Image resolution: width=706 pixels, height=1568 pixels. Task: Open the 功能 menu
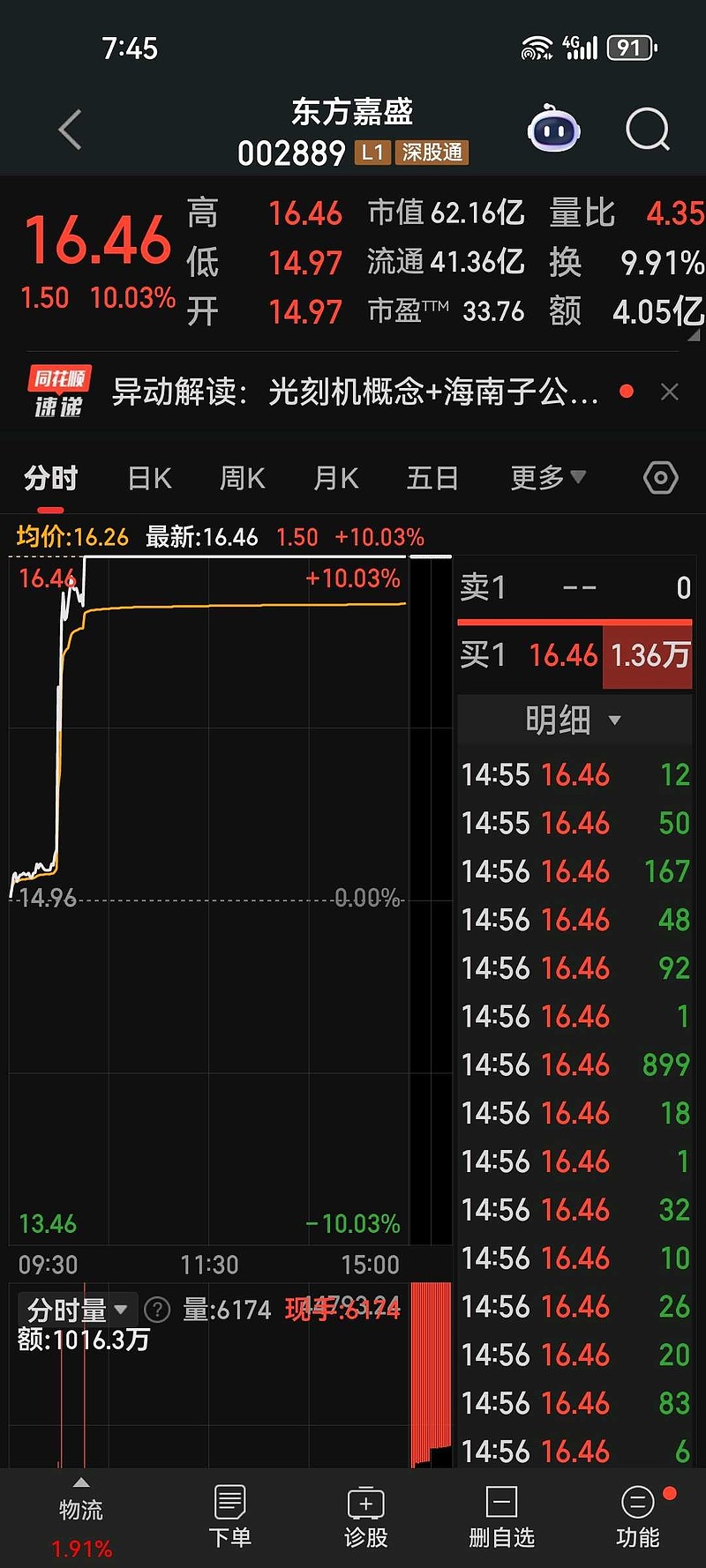(x=637, y=1517)
